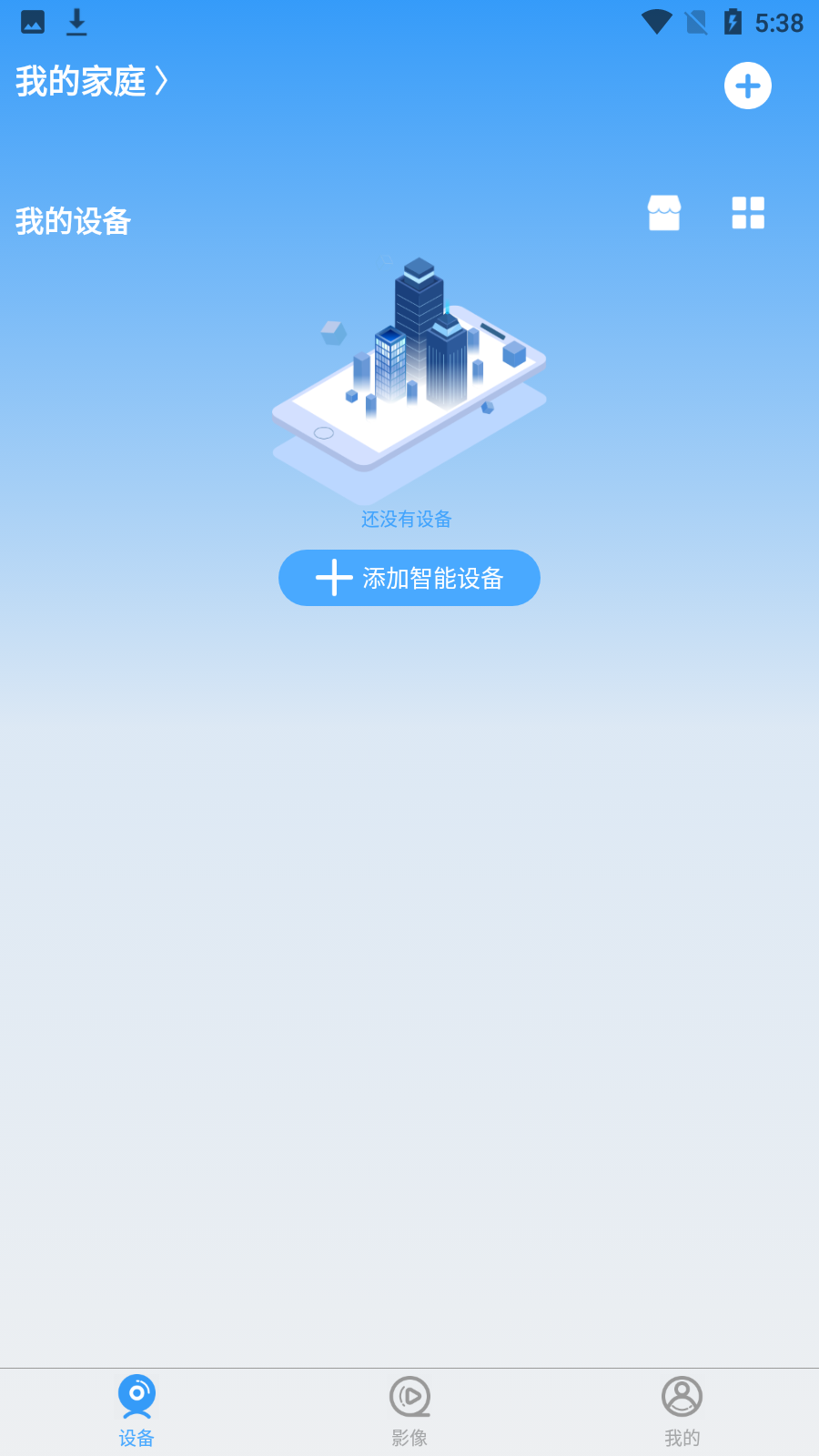
Task: Tap the download icon in status bar
Action: tap(76, 22)
